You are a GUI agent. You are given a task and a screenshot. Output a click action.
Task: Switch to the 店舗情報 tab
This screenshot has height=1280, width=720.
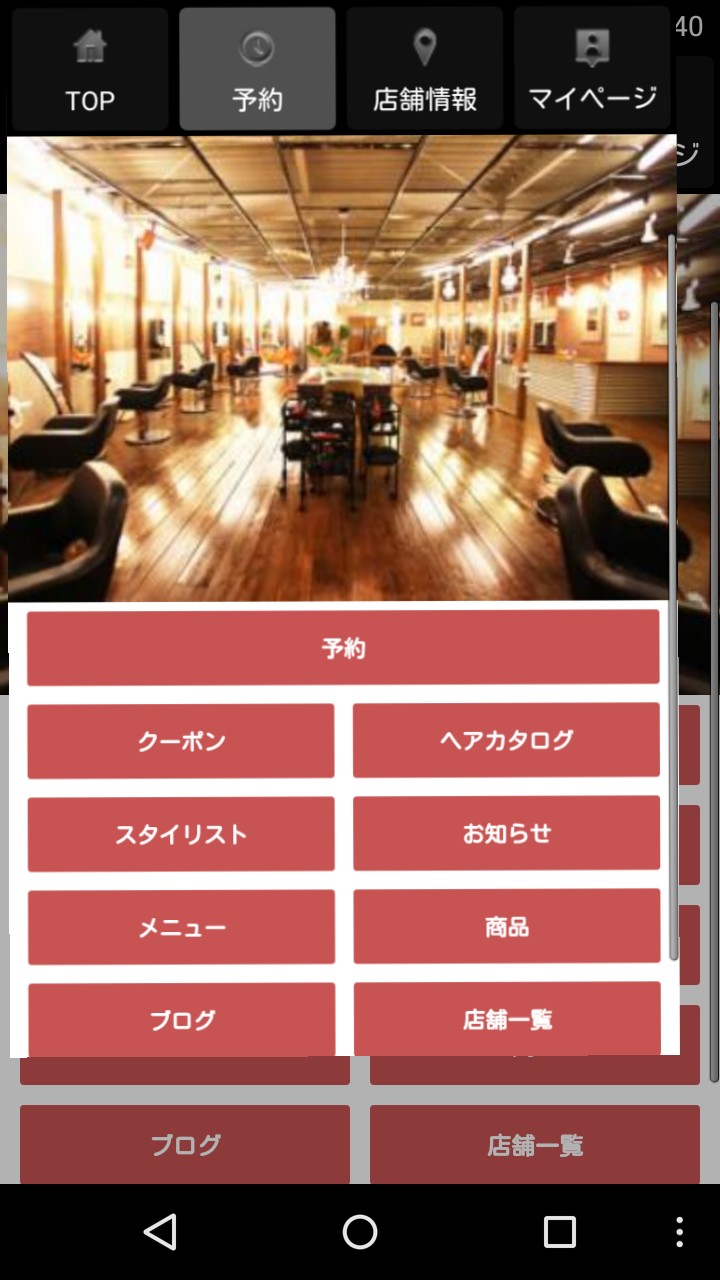coord(425,69)
